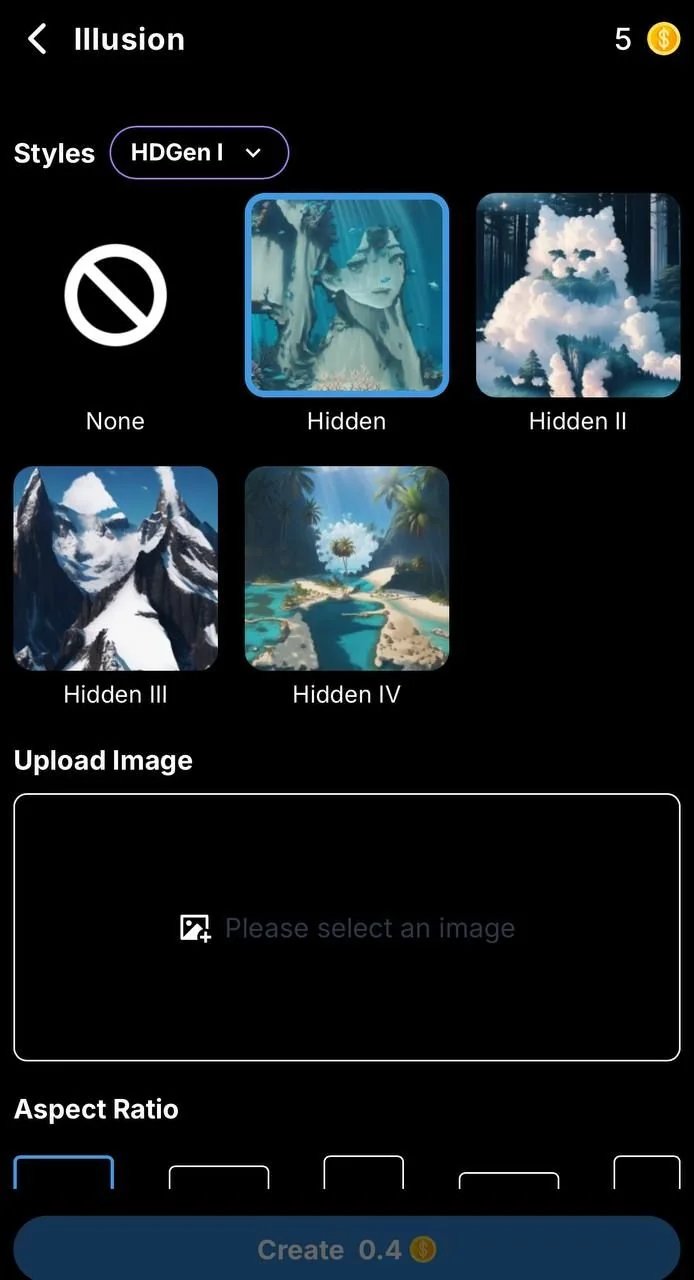Tap the Create 0.4 button
The width and height of the screenshot is (694, 1280).
pos(347,1249)
